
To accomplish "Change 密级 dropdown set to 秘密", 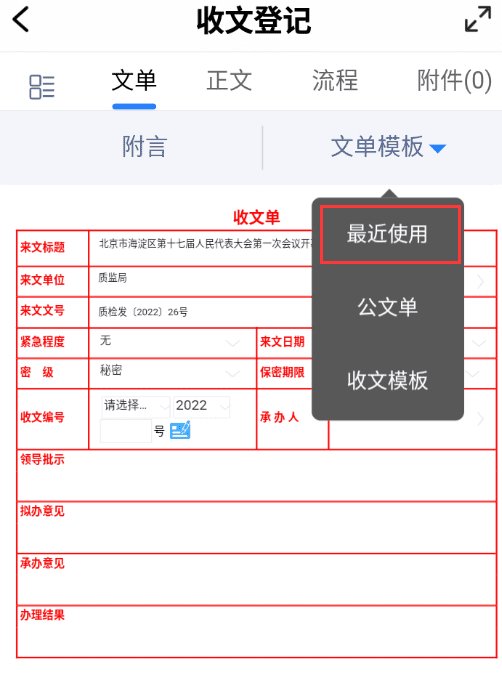I will [x=172, y=373].
